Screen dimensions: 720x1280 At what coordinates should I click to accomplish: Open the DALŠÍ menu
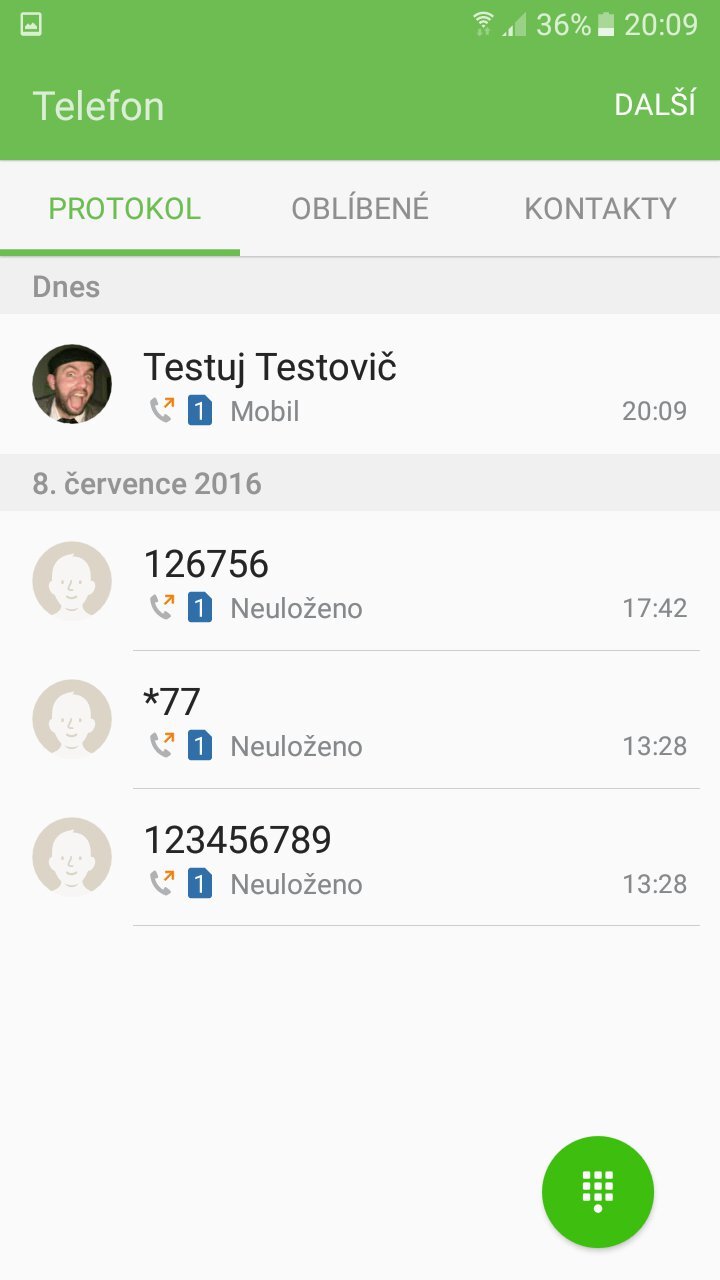(654, 105)
